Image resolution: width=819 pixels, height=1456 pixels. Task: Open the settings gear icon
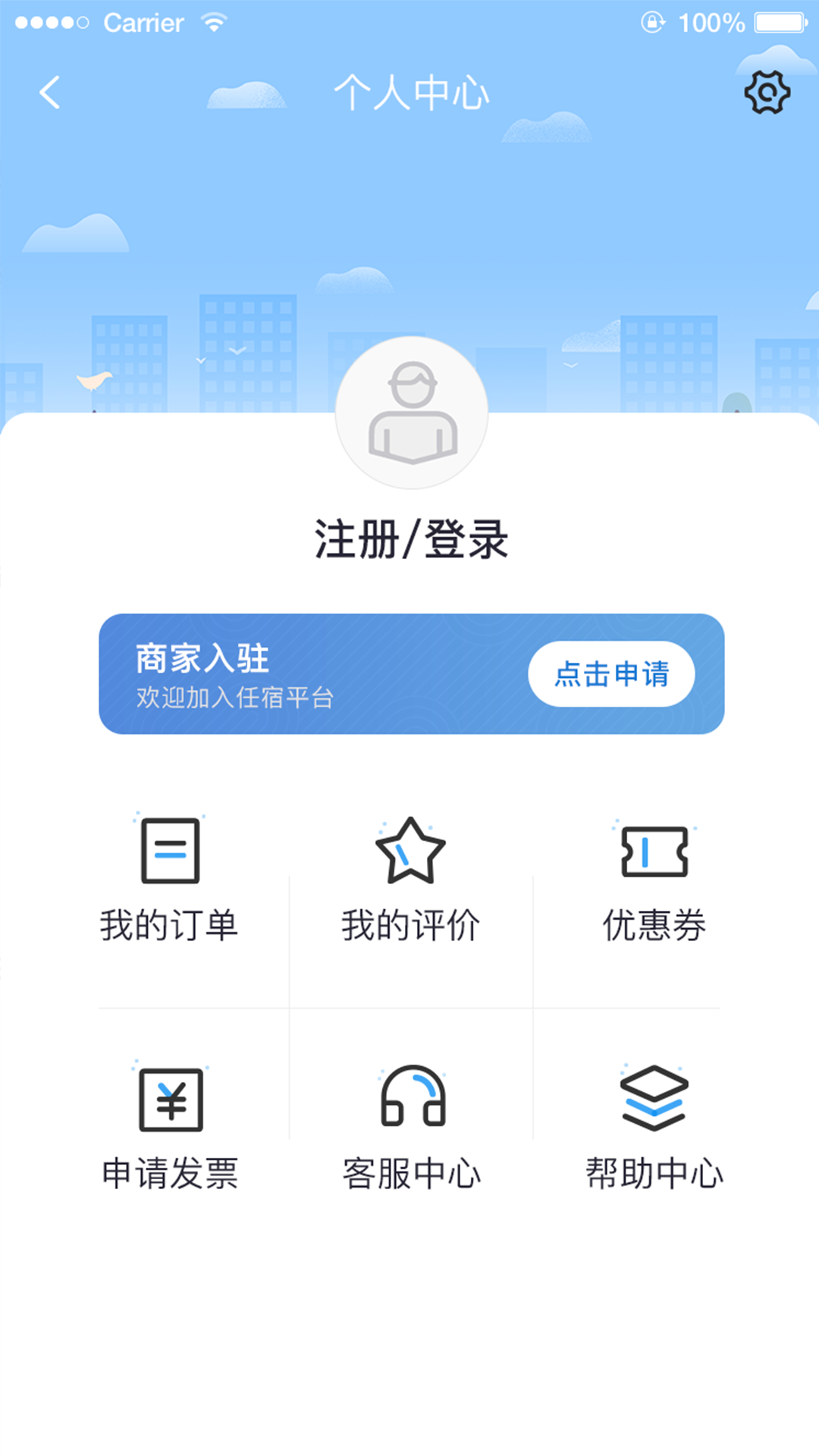(x=767, y=93)
